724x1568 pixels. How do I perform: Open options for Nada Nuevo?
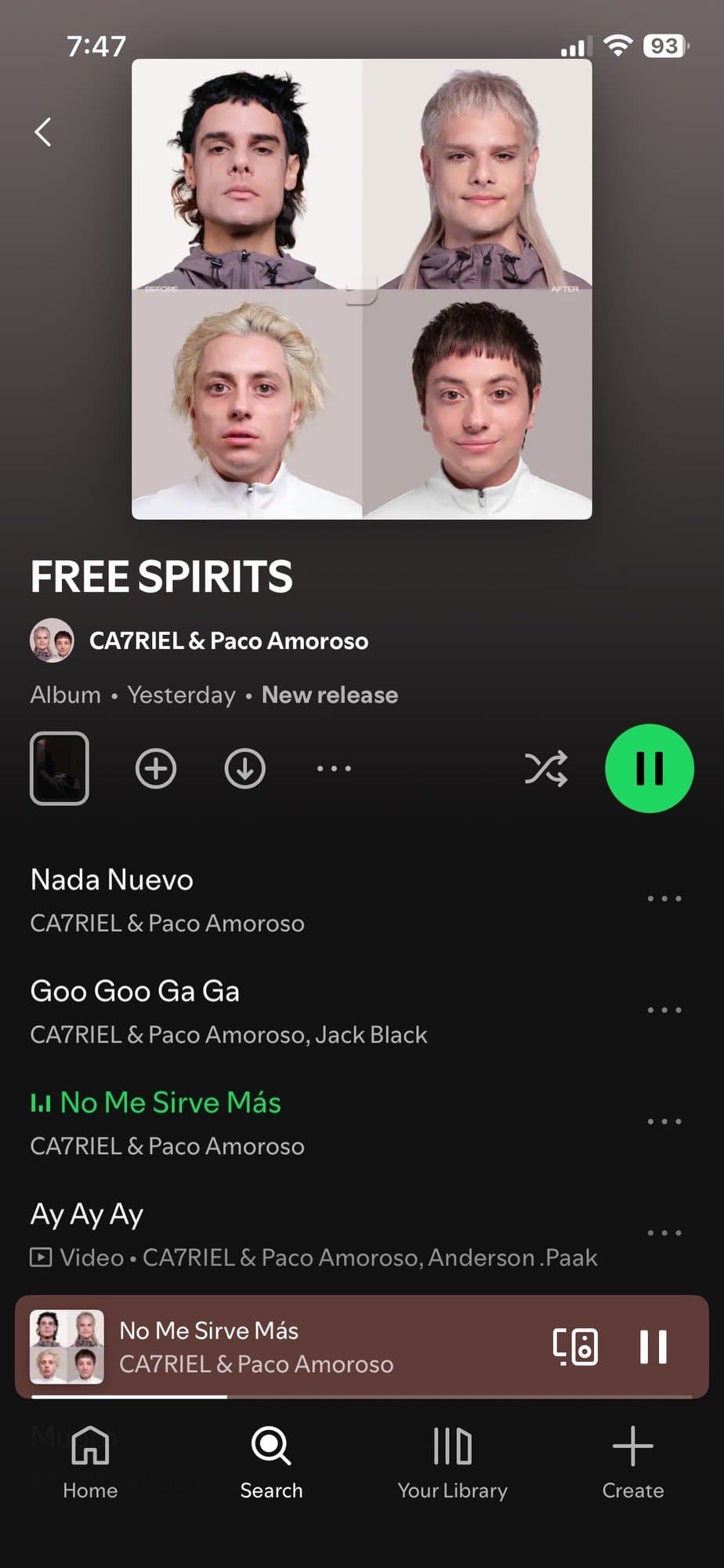pos(664,898)
